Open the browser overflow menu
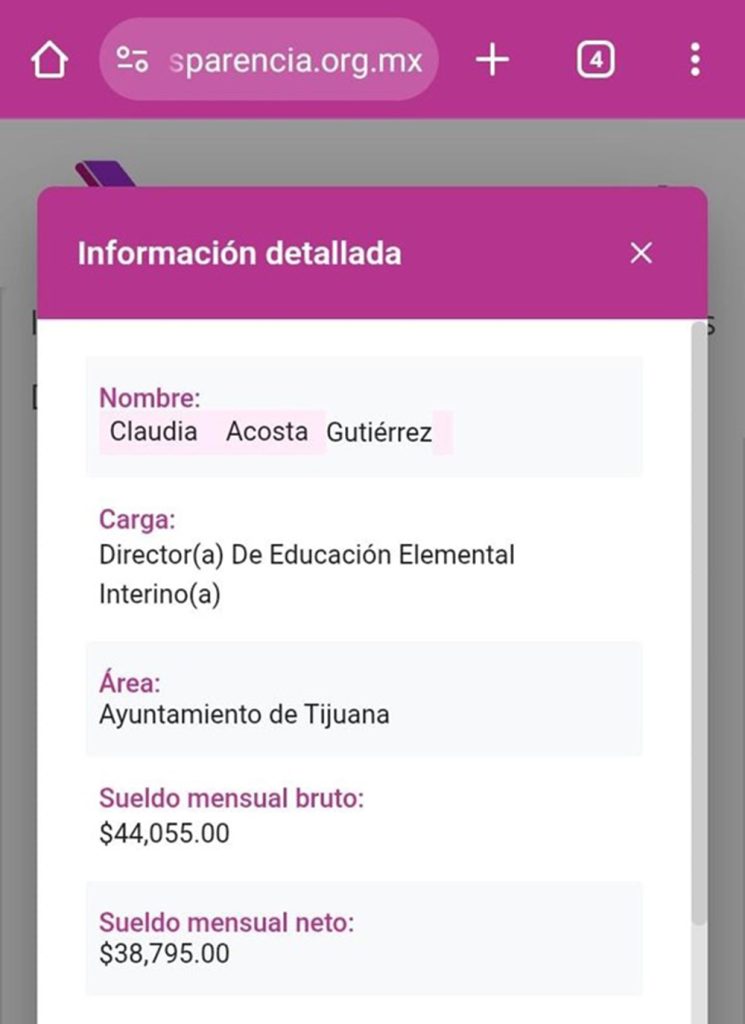 695,61
